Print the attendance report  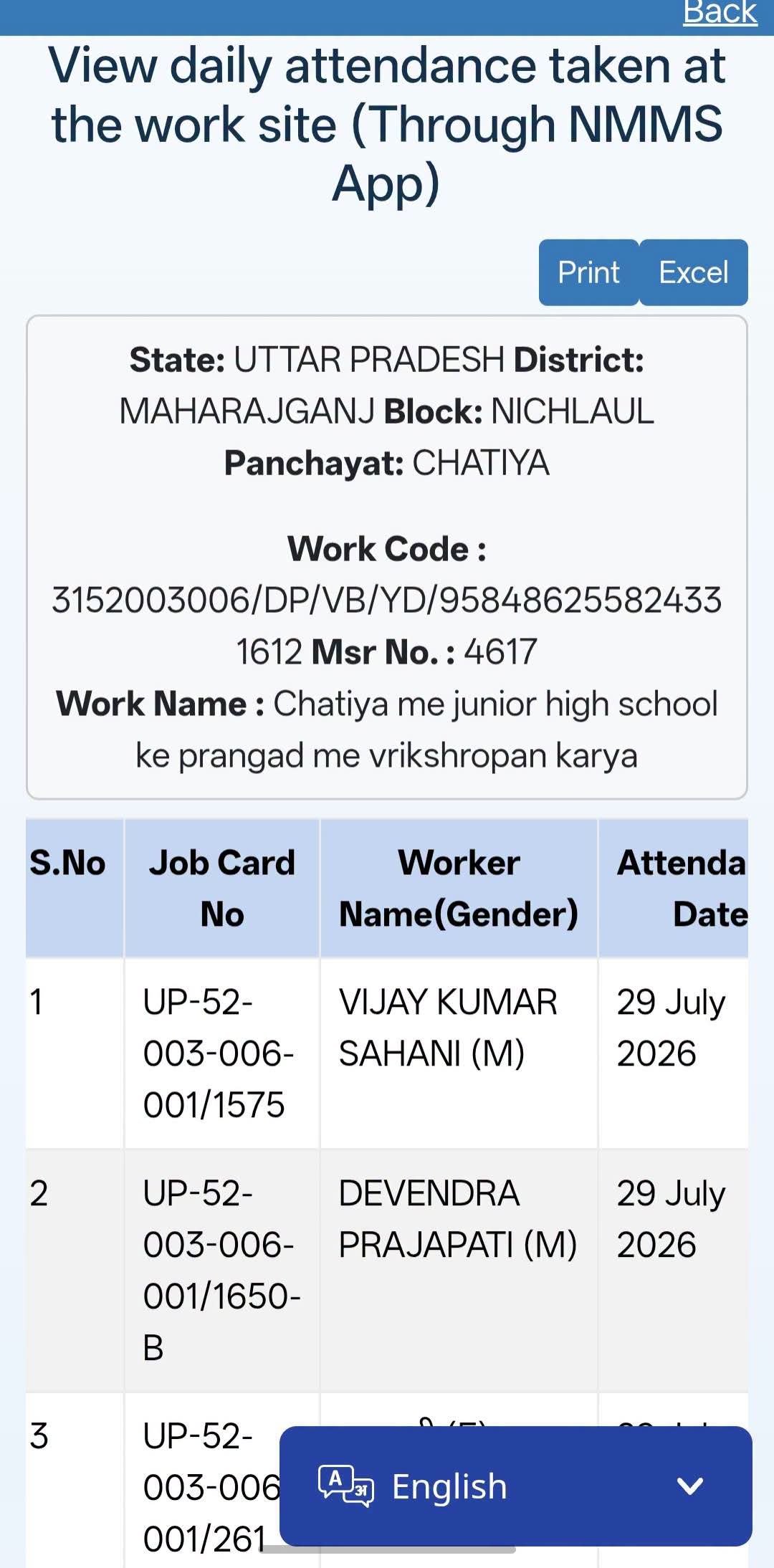(588, 272)
